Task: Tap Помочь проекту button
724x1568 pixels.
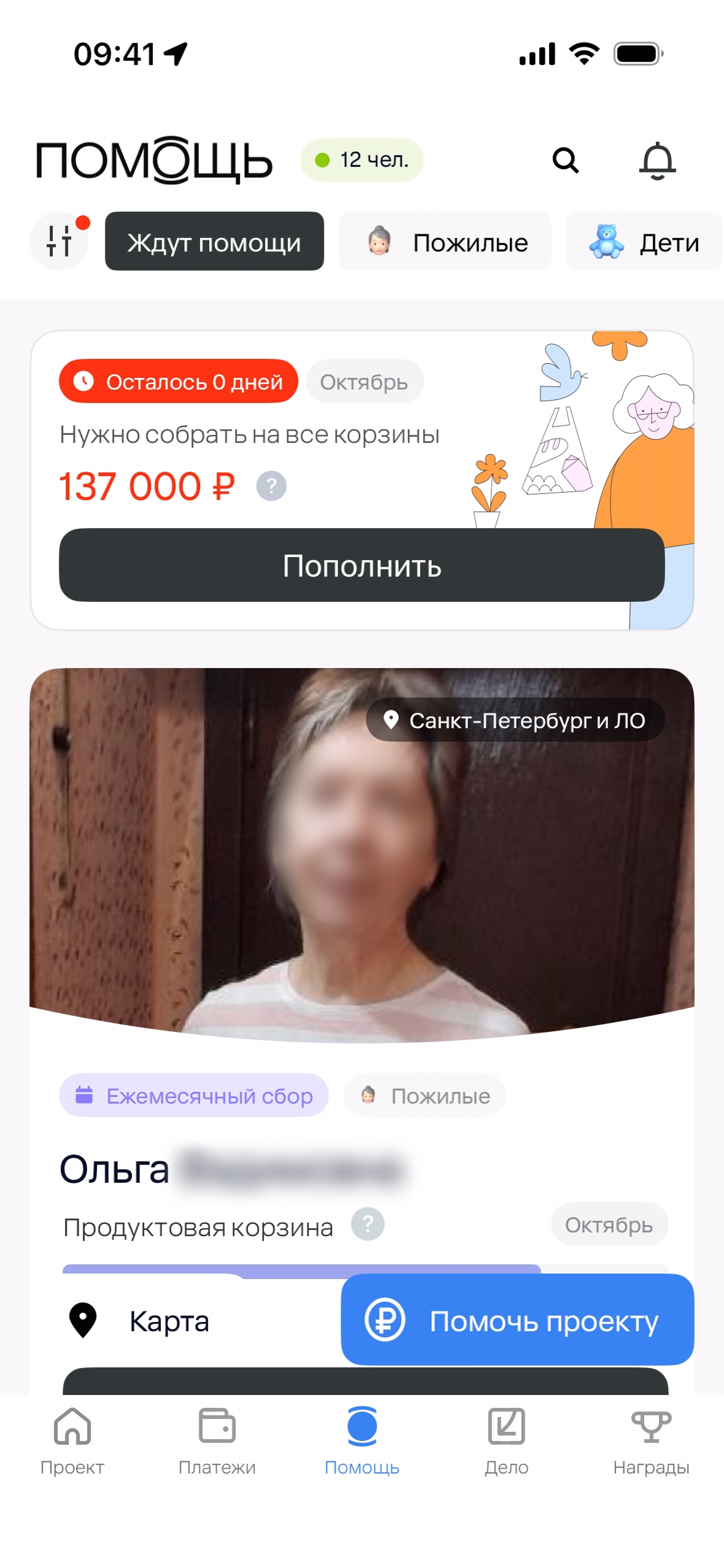Action: click(517, 1320)
